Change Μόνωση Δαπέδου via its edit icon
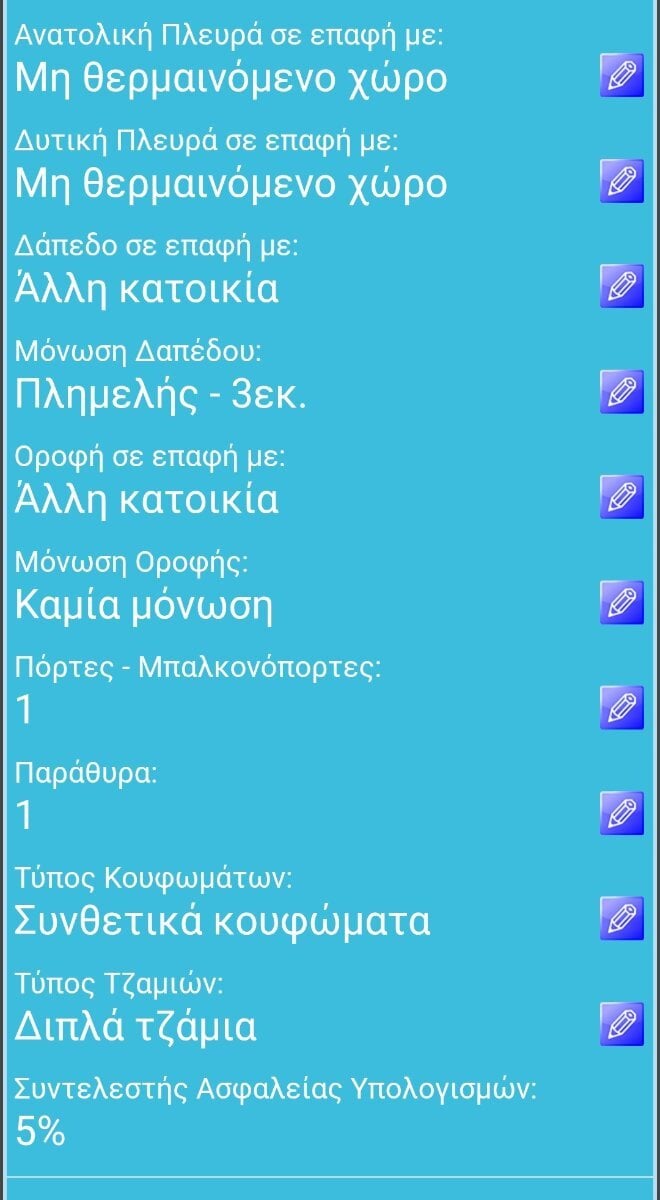 pyautogui.click(x=622, y=391)
